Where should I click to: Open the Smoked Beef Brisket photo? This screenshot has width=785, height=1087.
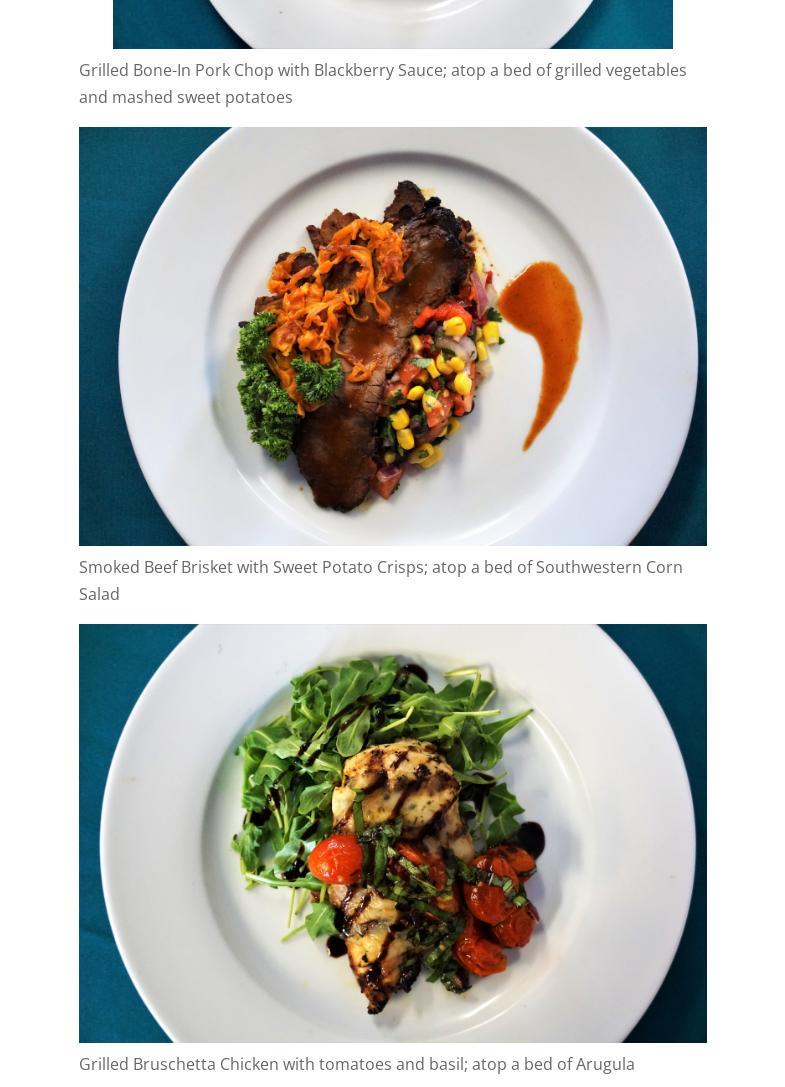(392, 336)
